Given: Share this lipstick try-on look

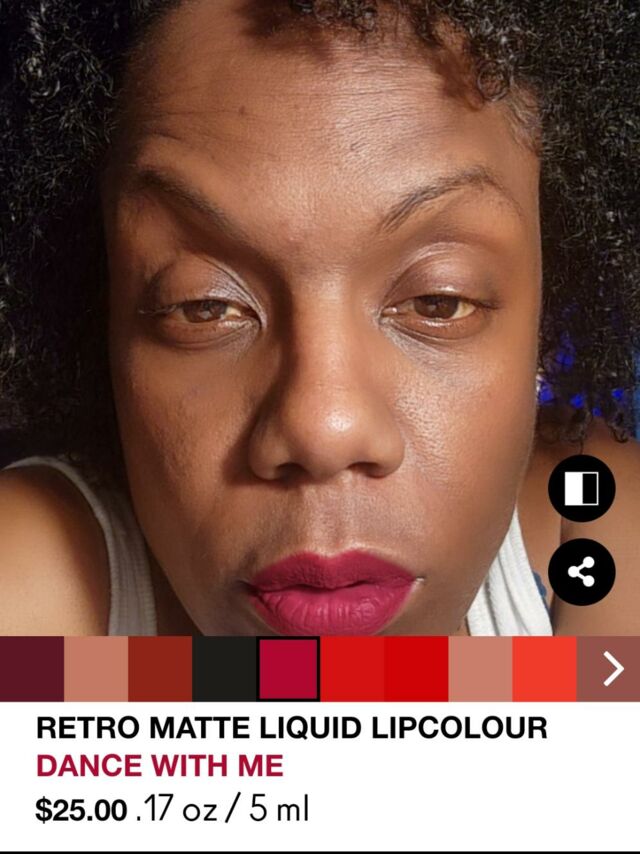Looking at the screenshot, I should pyautogui.click(x=581, y=572).
